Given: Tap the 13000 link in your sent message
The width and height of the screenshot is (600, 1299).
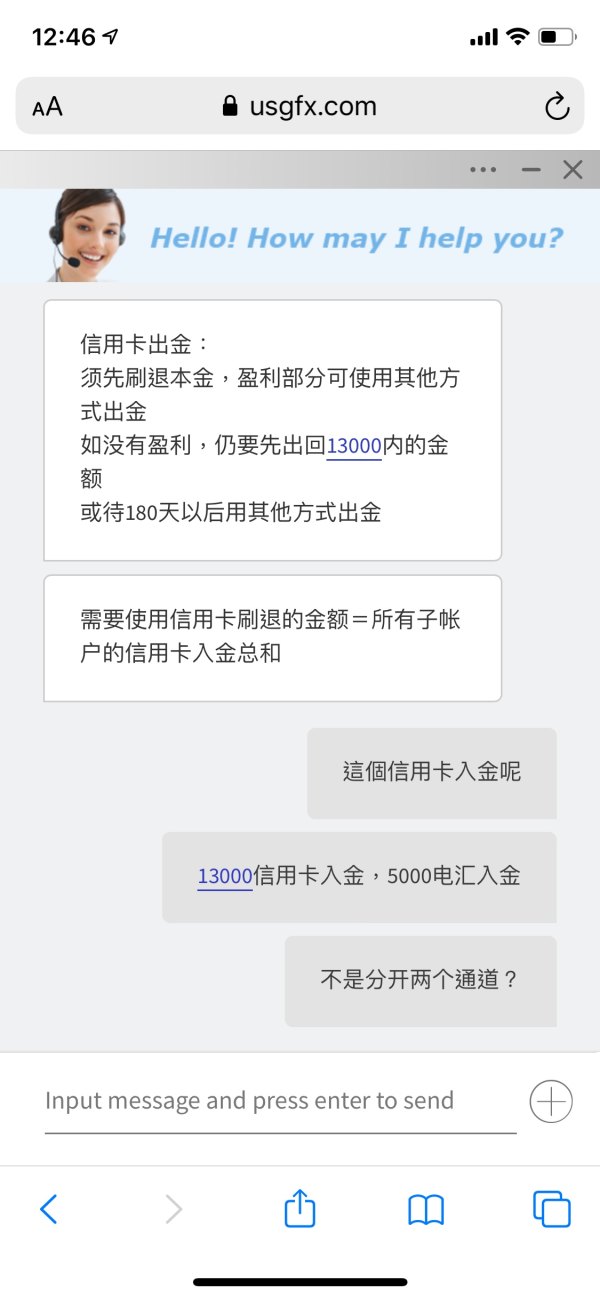Looking at the screenshot, I should (x=224, y=877).
